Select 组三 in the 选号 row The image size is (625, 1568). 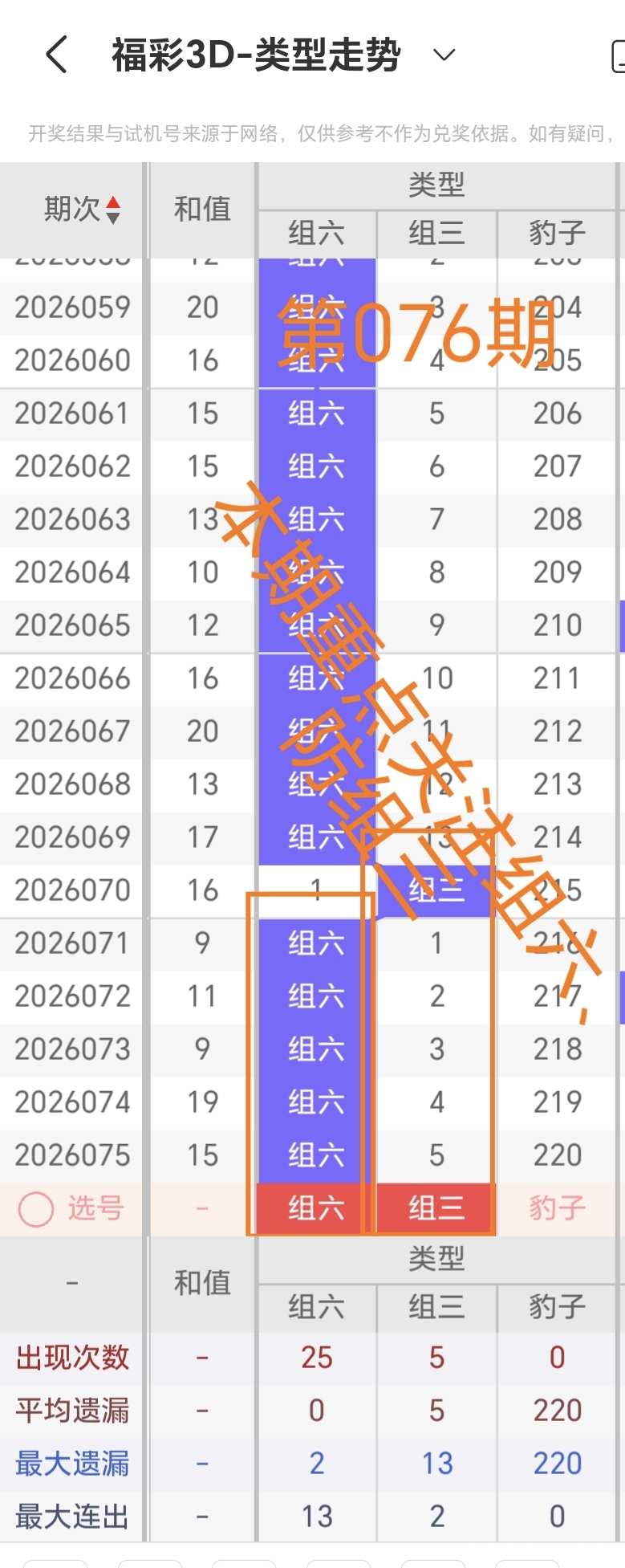436,1209
